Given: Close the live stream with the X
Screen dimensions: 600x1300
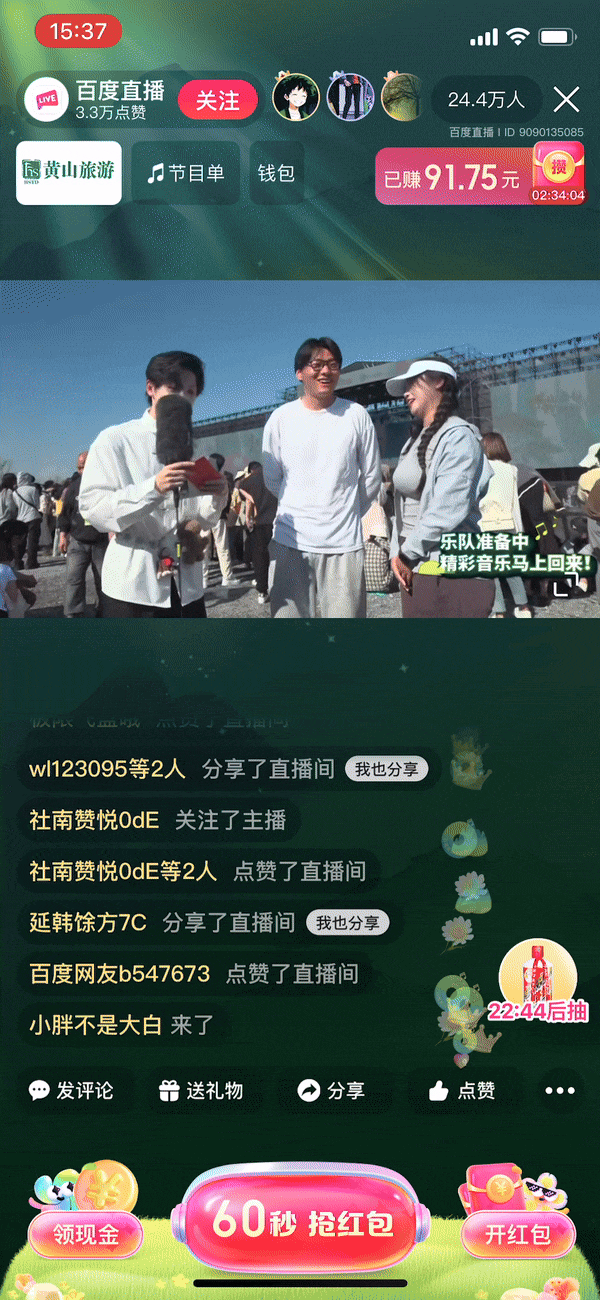Looking at the screenshot, I should click(567, 99).
